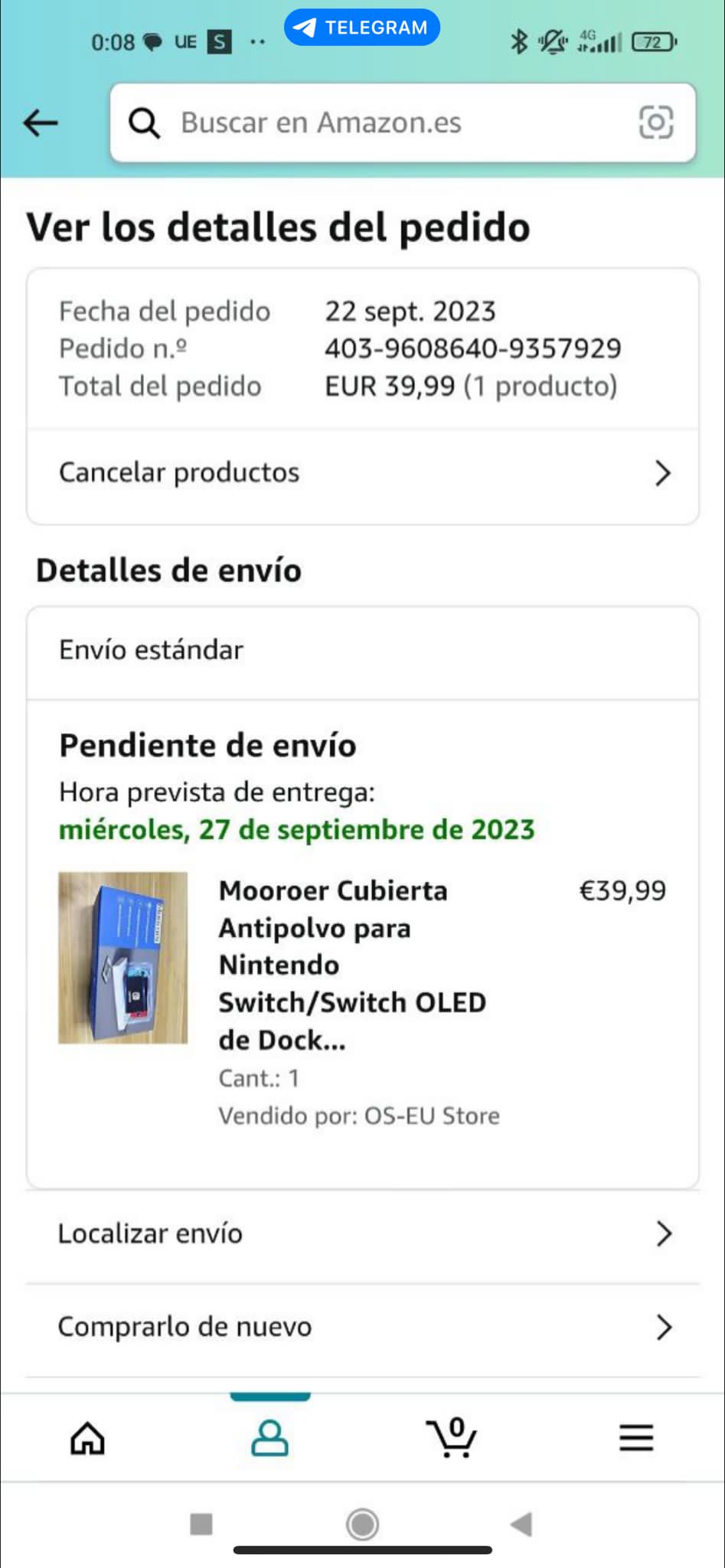
Task: Open Localizar envío
Action: pyautogui.click(x=363, y=1233)
